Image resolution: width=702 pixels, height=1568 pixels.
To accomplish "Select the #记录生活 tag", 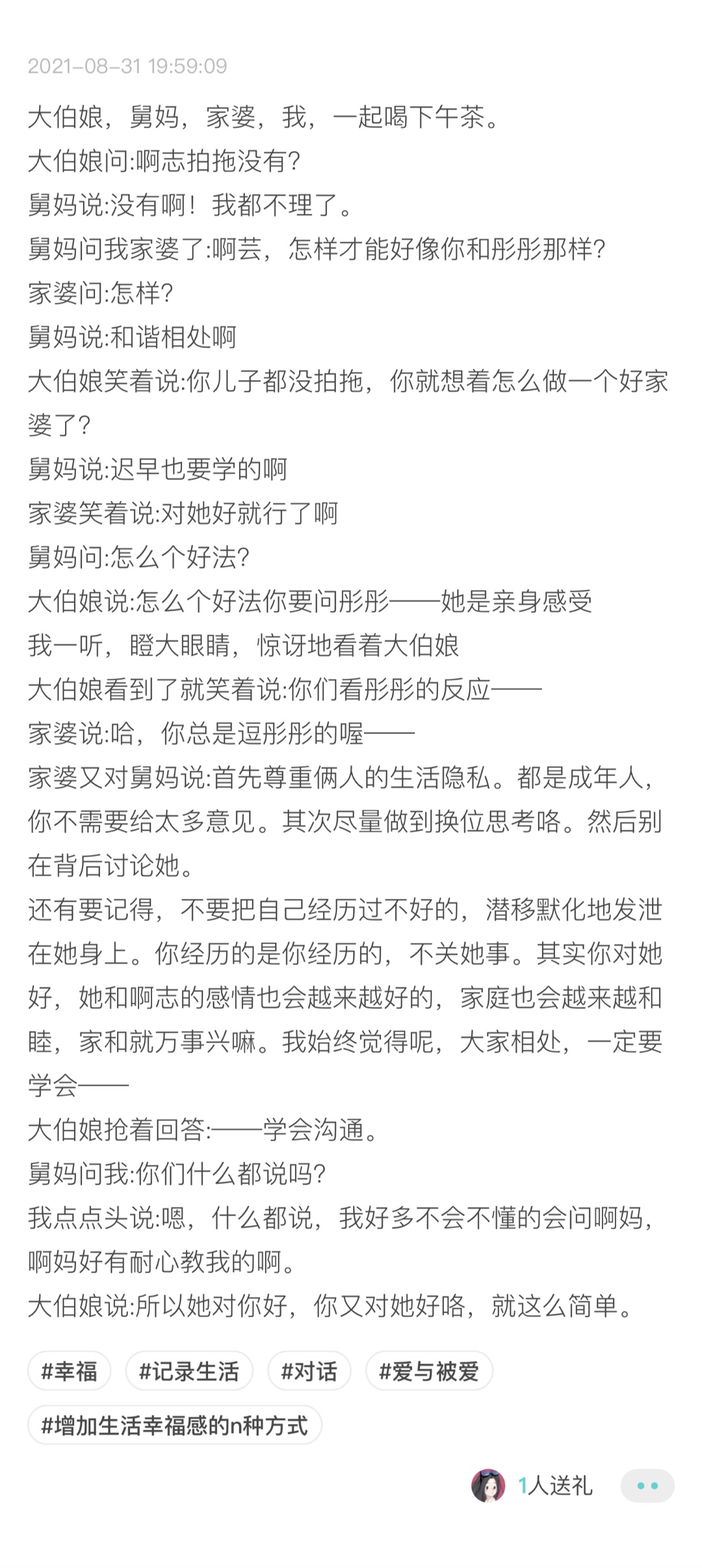I will (189, 1371).
